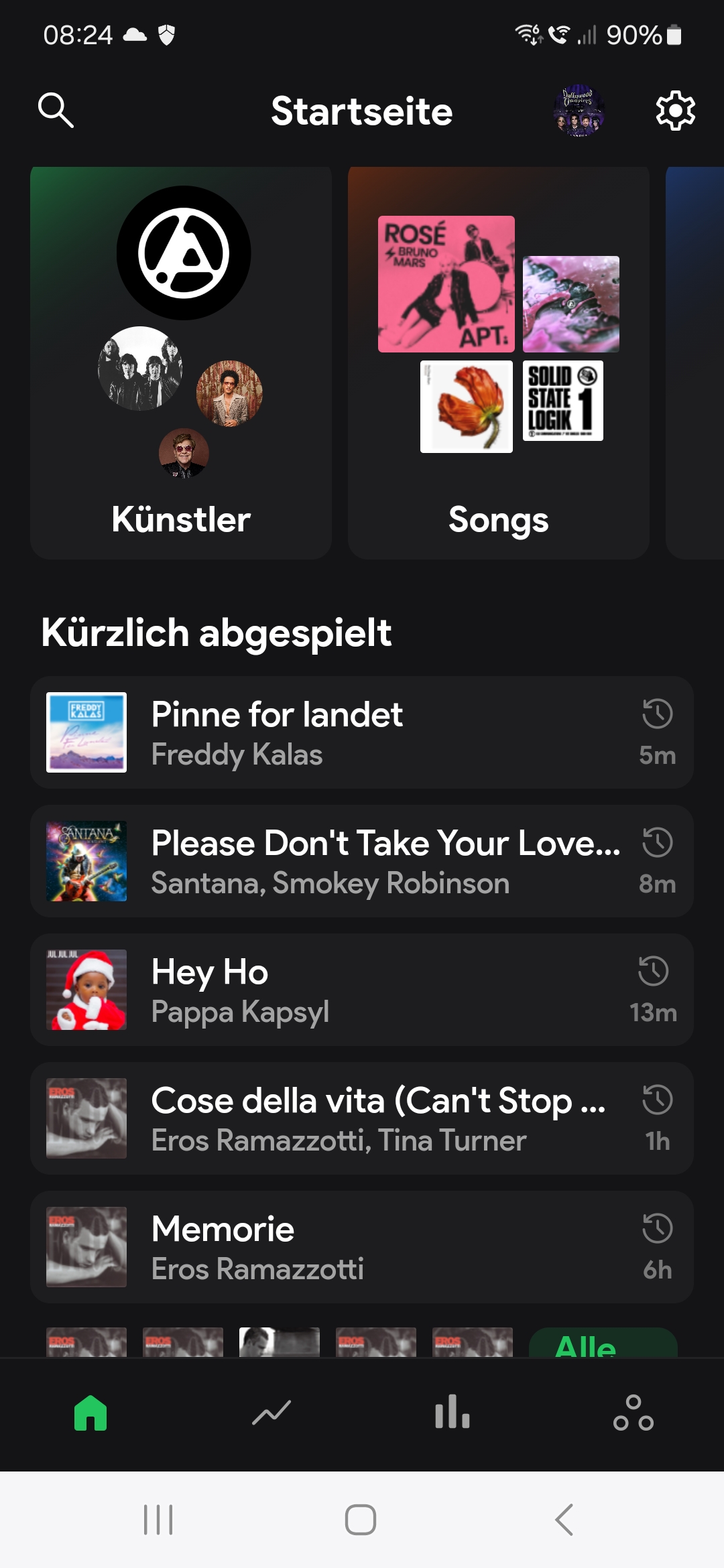Show recent apps in the navigation bar
The image size is (724, 1568).
[158, 1519]
